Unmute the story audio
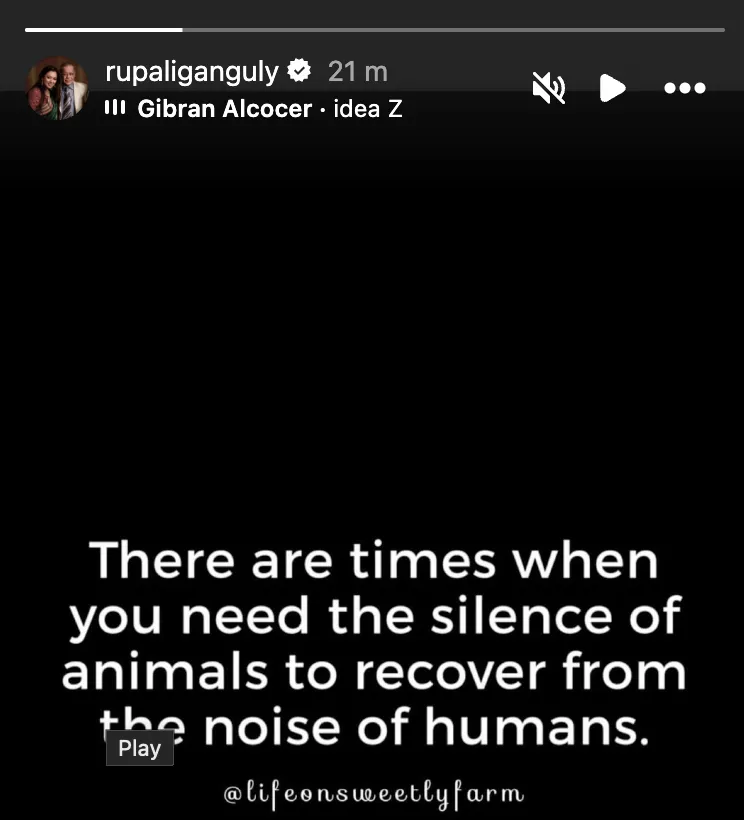This screenshot has width=744, height=820. 548,89
